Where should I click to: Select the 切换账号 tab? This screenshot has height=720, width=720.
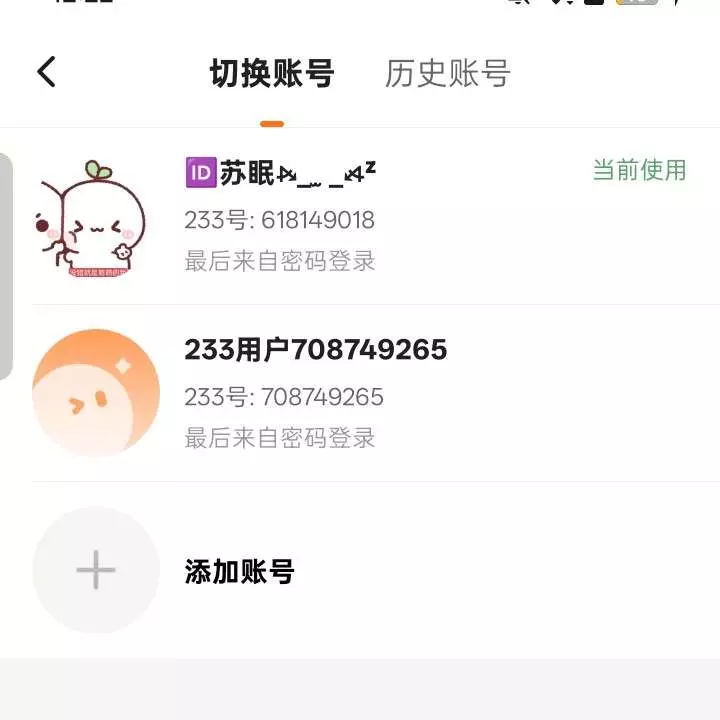point(272,73)
